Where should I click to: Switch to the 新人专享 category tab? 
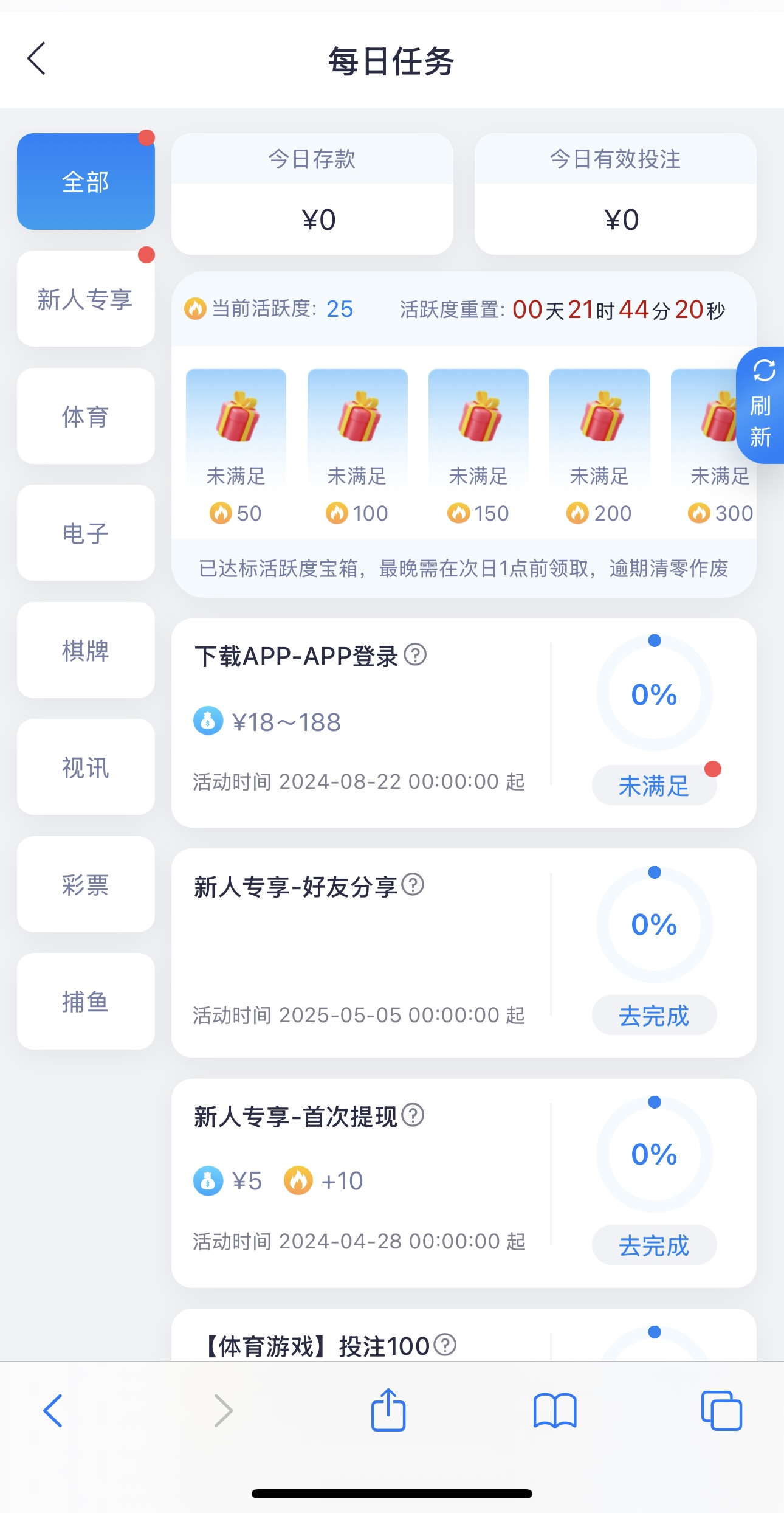tap(85, 299)
